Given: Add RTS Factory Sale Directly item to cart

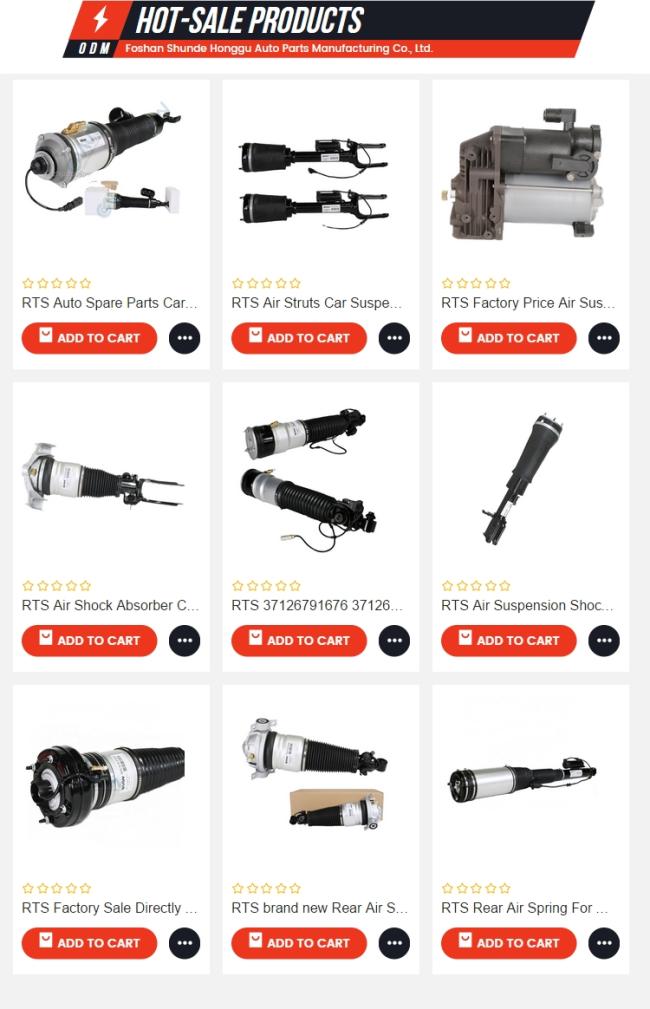Looking at the screenshot, I should coord(89,943).
